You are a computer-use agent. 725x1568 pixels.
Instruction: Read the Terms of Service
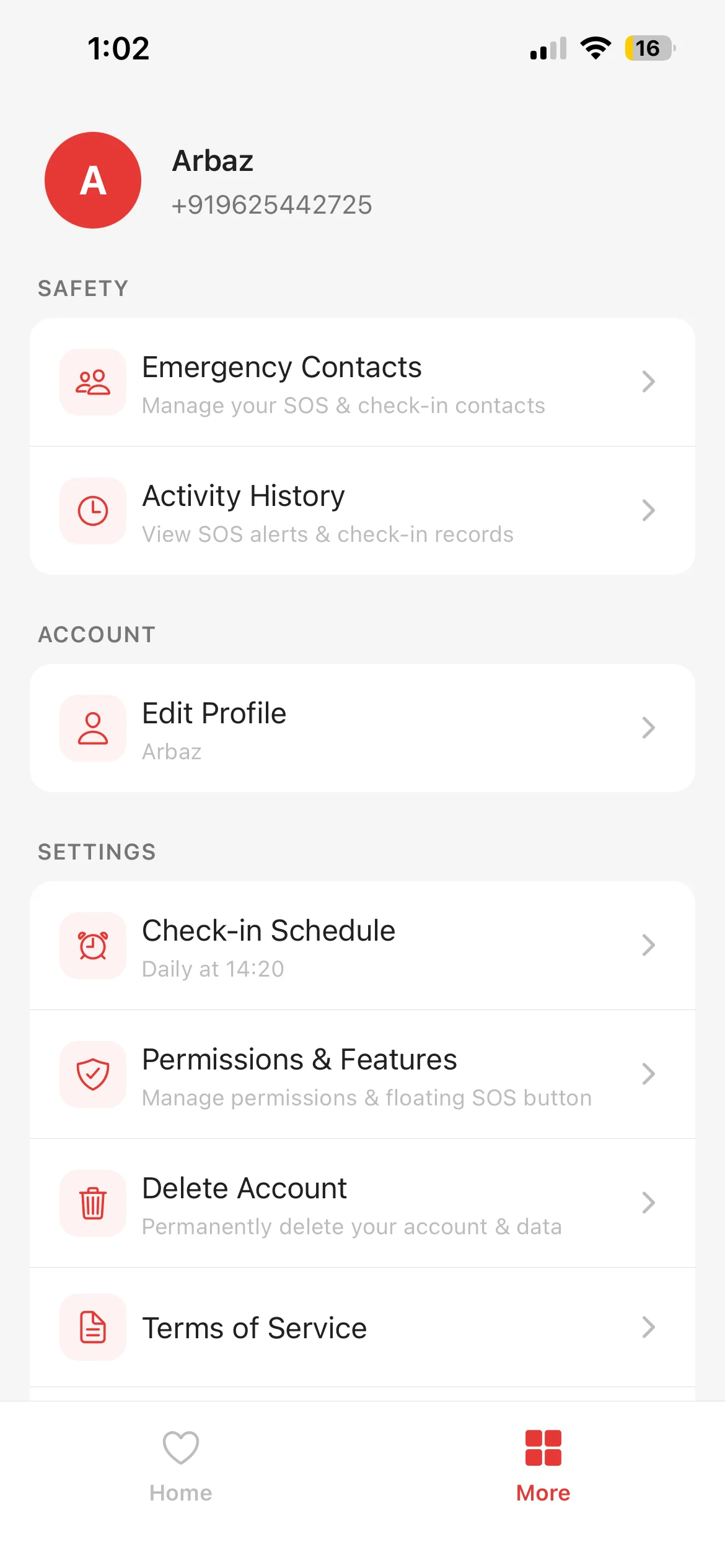tap(362, 1327)
